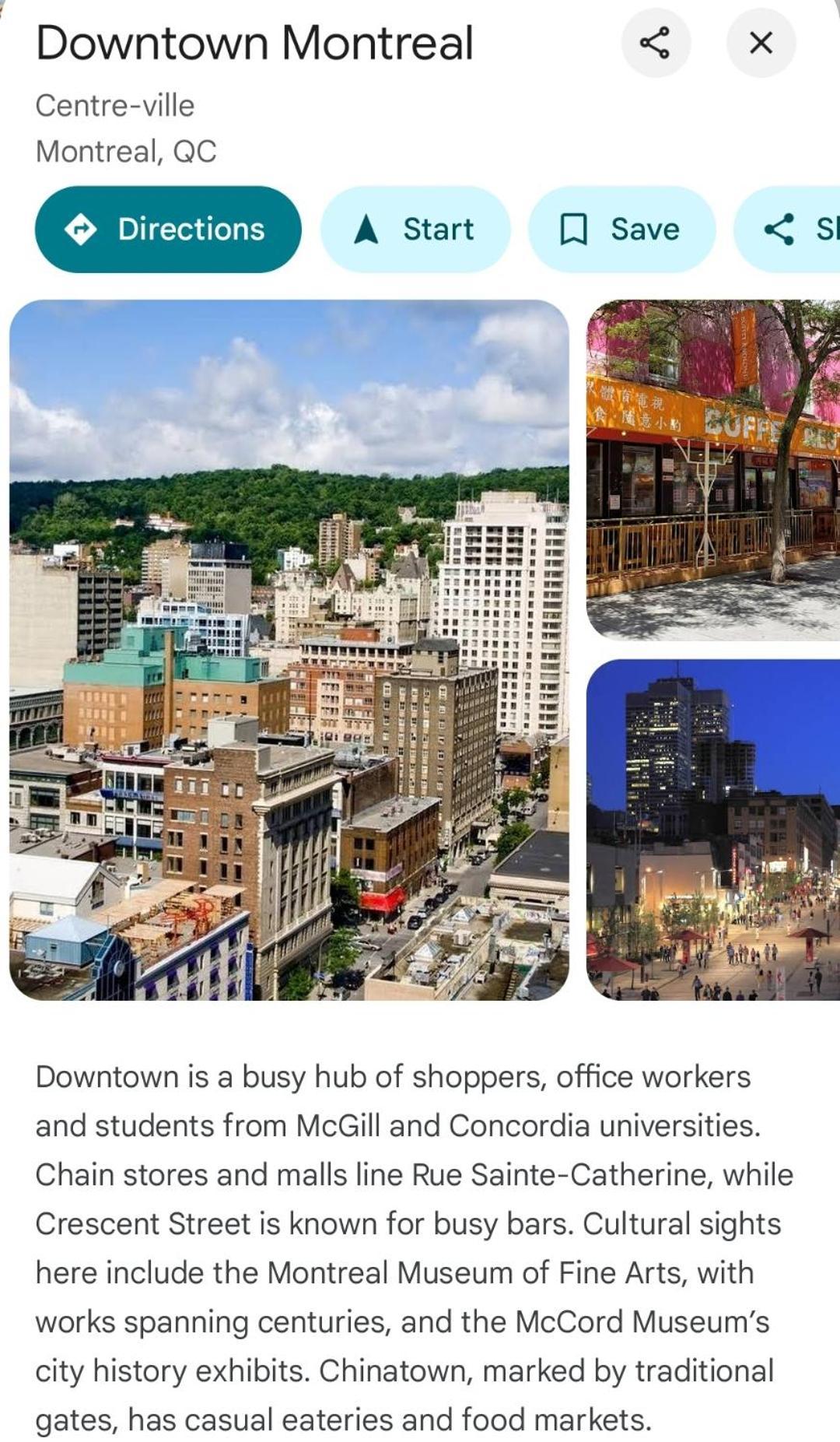Tap the share icon beside the title
Screen dimensions: 840x1442
[x=655, y=43]
